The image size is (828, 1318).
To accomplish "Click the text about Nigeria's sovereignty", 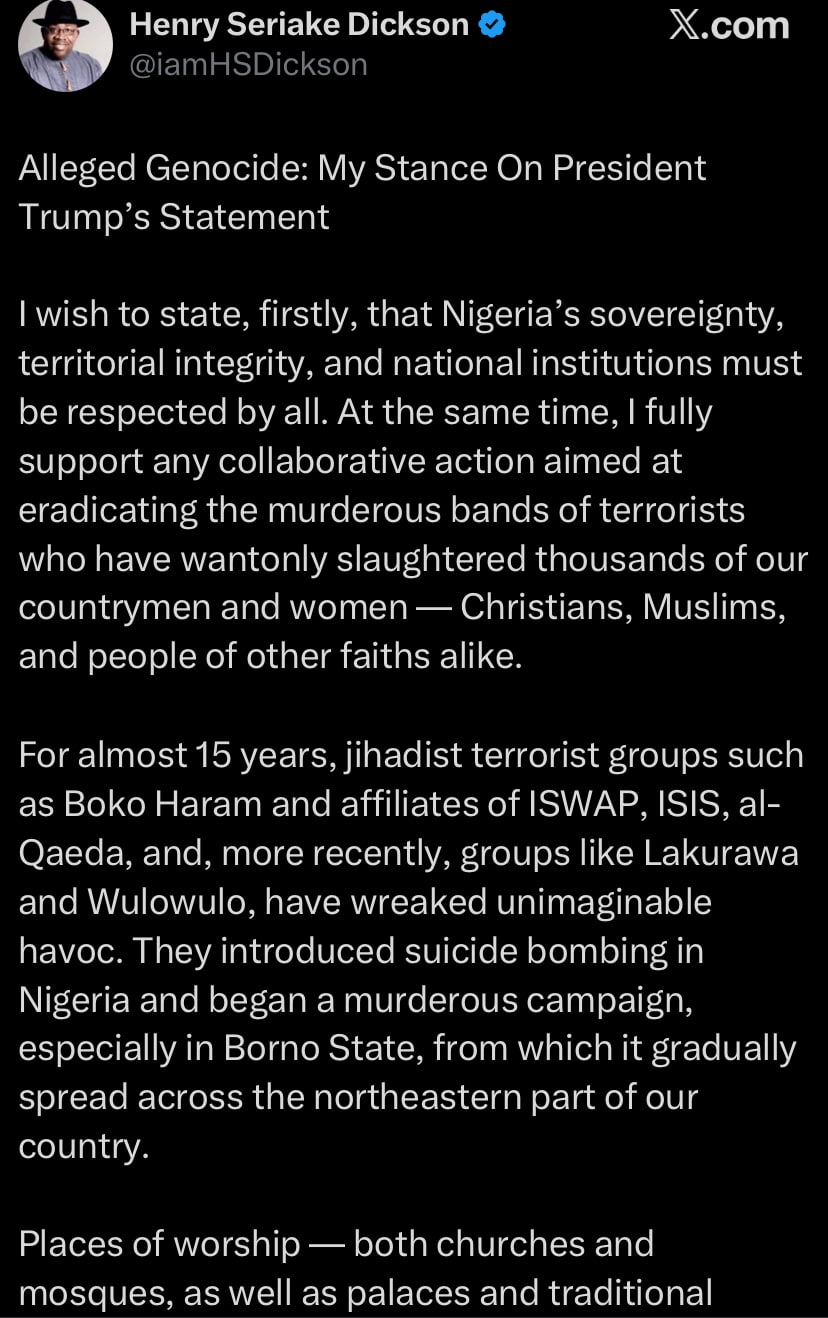I will click(x=400, y=314).
